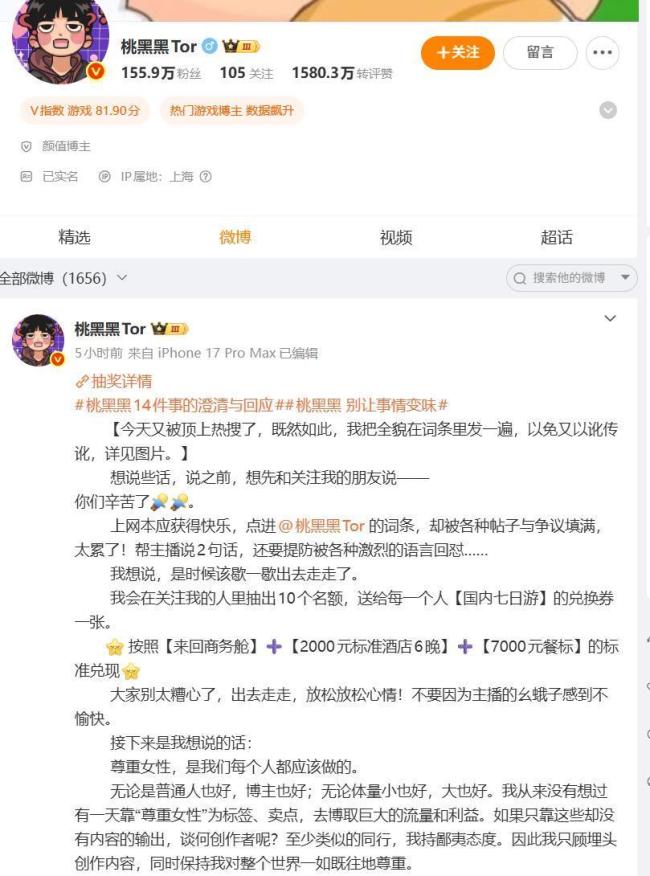Screen dimensions: 650x876
Task: Follow 桃黑黑Tor with +关注 button
Action: (x=456, y=52)
